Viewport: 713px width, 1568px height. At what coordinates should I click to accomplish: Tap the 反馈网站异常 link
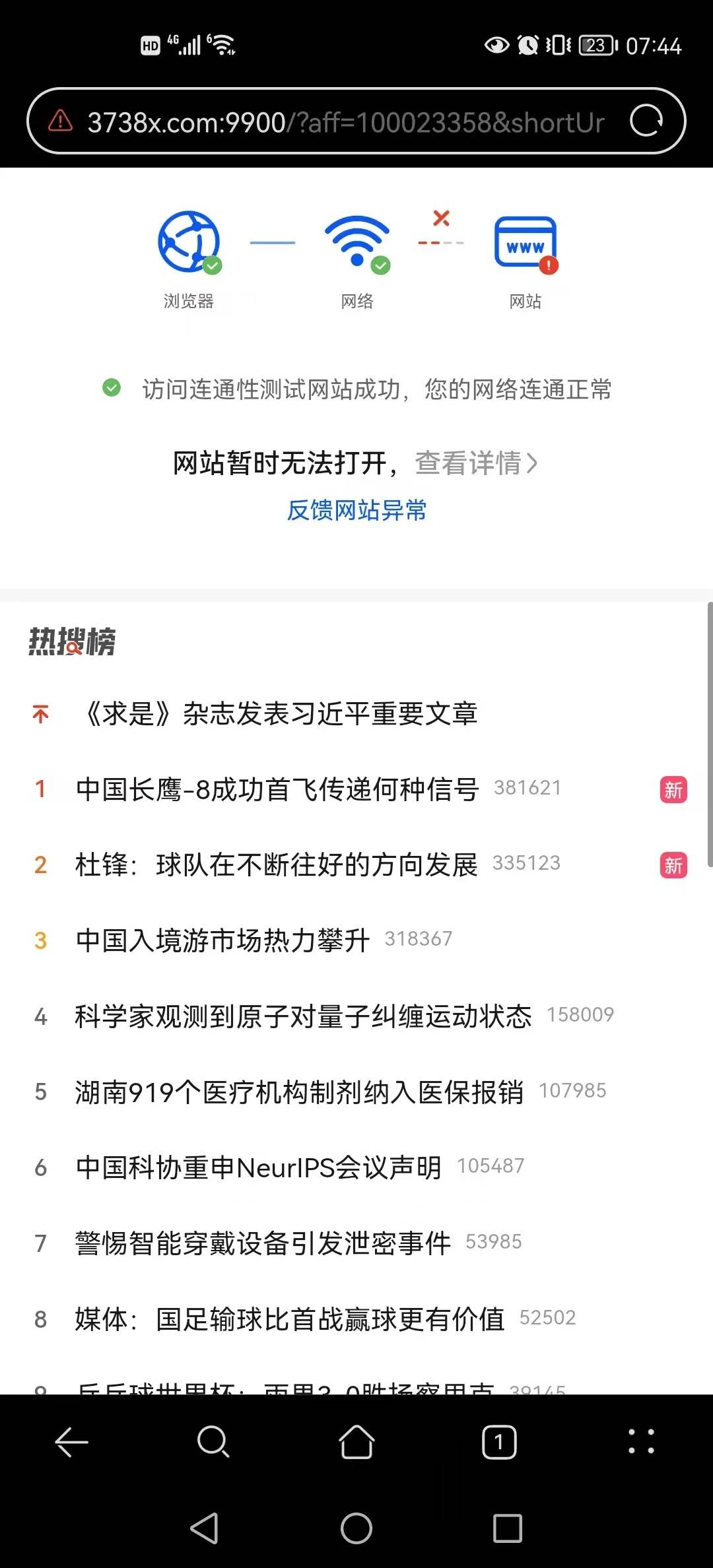tap(356, 510)
